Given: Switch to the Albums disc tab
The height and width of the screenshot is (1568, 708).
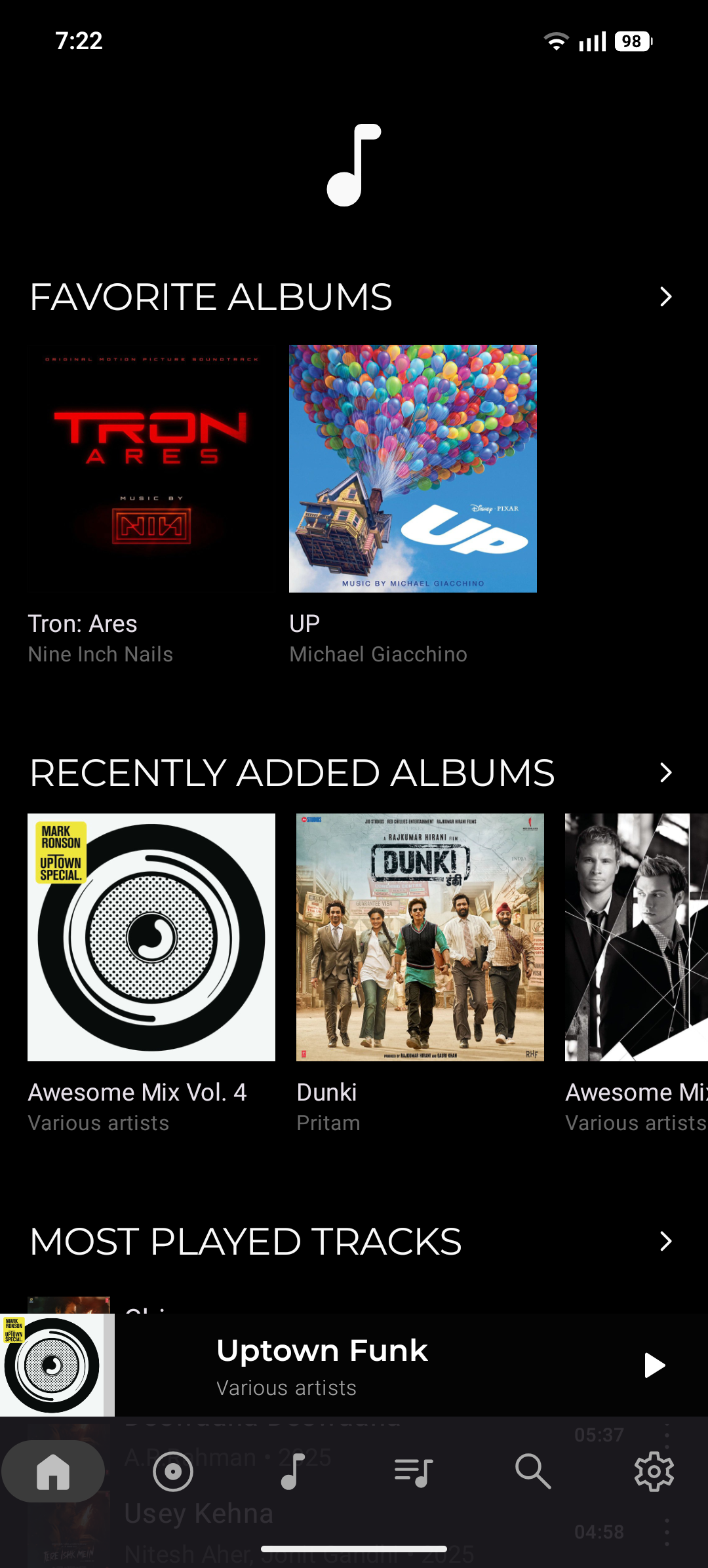Looking at the screenshot, I should pos(173,1472).
